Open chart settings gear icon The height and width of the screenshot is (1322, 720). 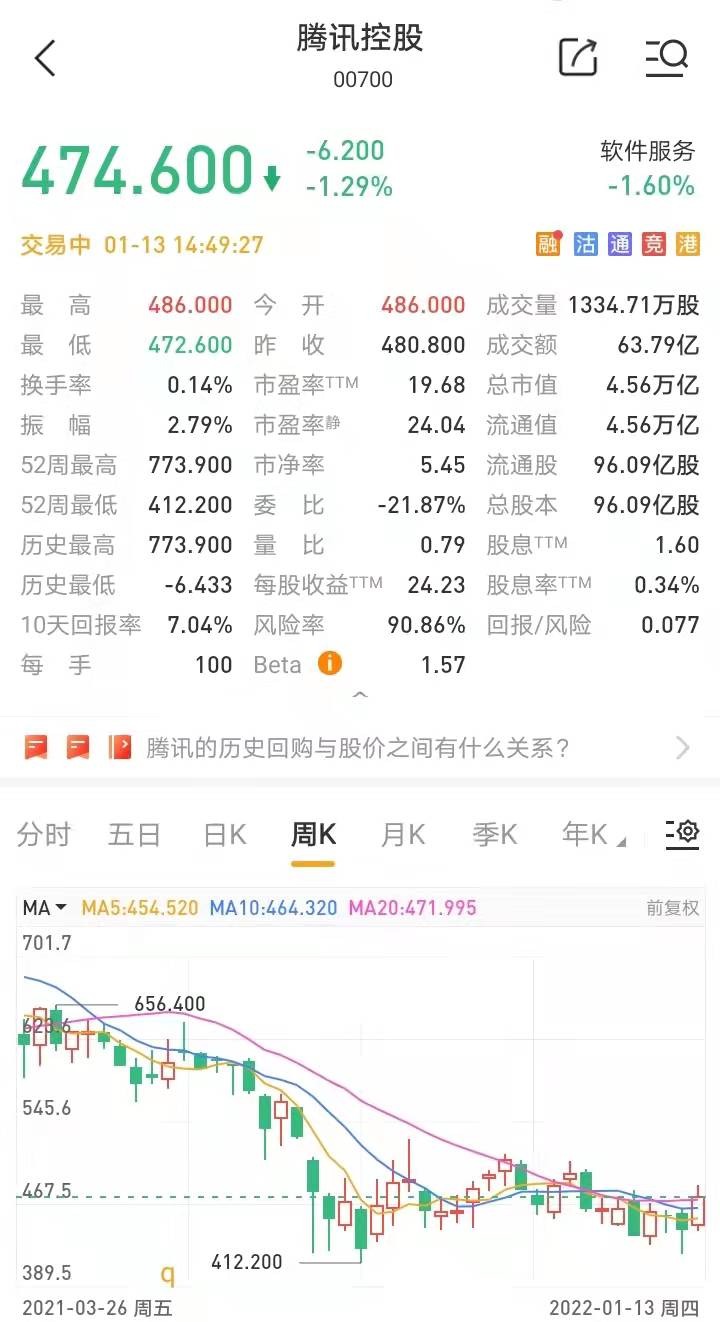tap(682, 832)
